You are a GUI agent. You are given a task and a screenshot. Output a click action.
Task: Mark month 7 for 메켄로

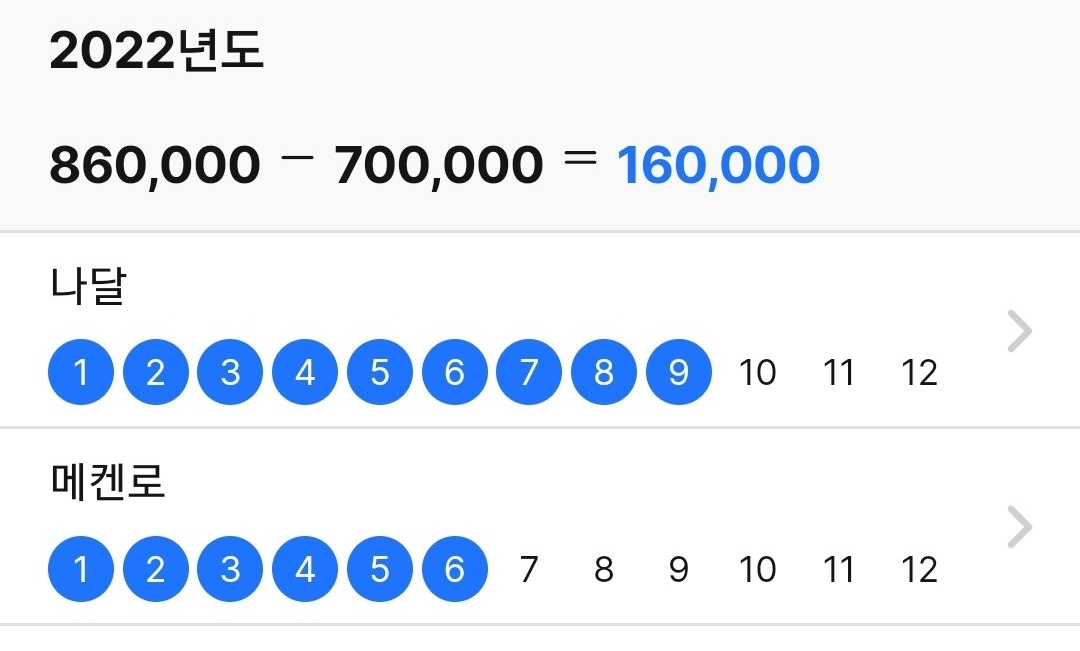[529, 570]
